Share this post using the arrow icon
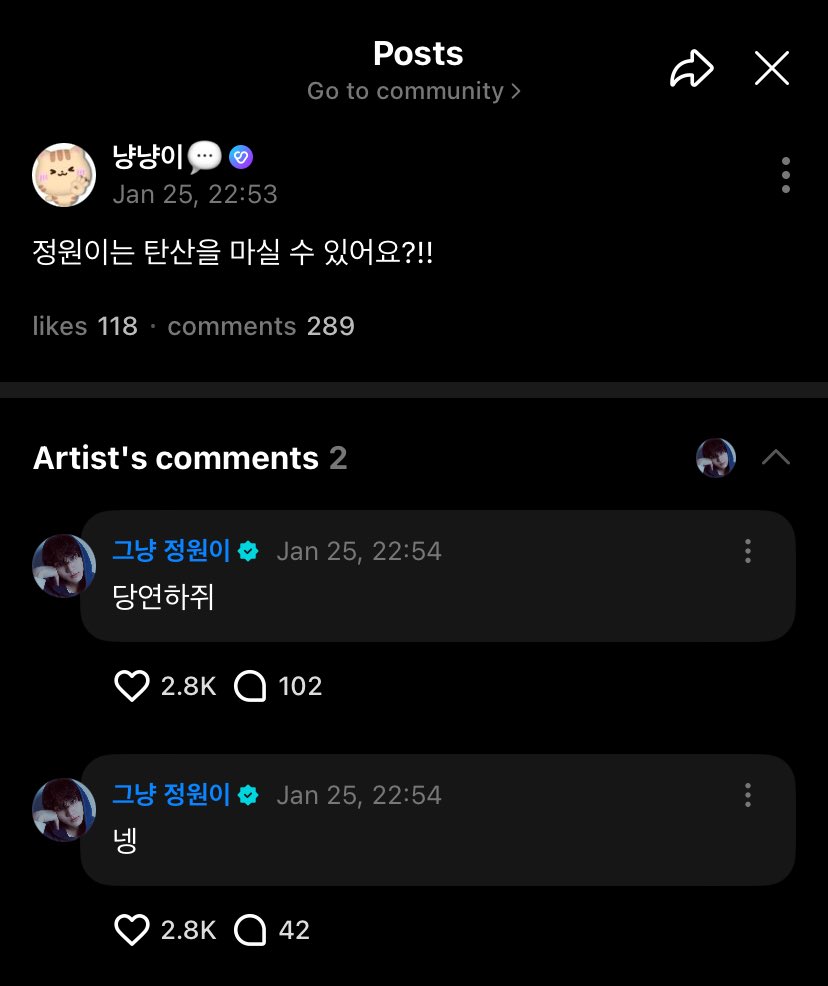Screen dimensions: 828x986 [x=692, y=68]
